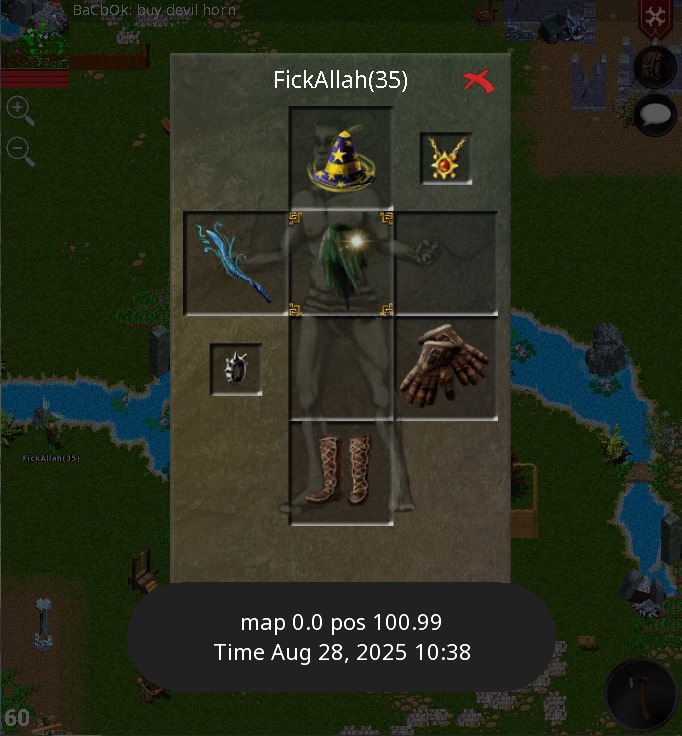Screen dimensions: 682x736
Task: Select the blue staff weapon slot
Action: (x=236, y=264)
